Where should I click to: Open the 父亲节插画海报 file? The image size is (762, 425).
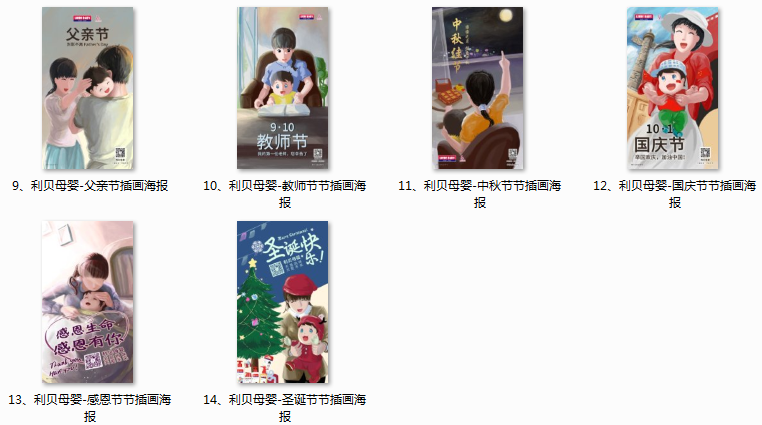[x=88, y=88]
